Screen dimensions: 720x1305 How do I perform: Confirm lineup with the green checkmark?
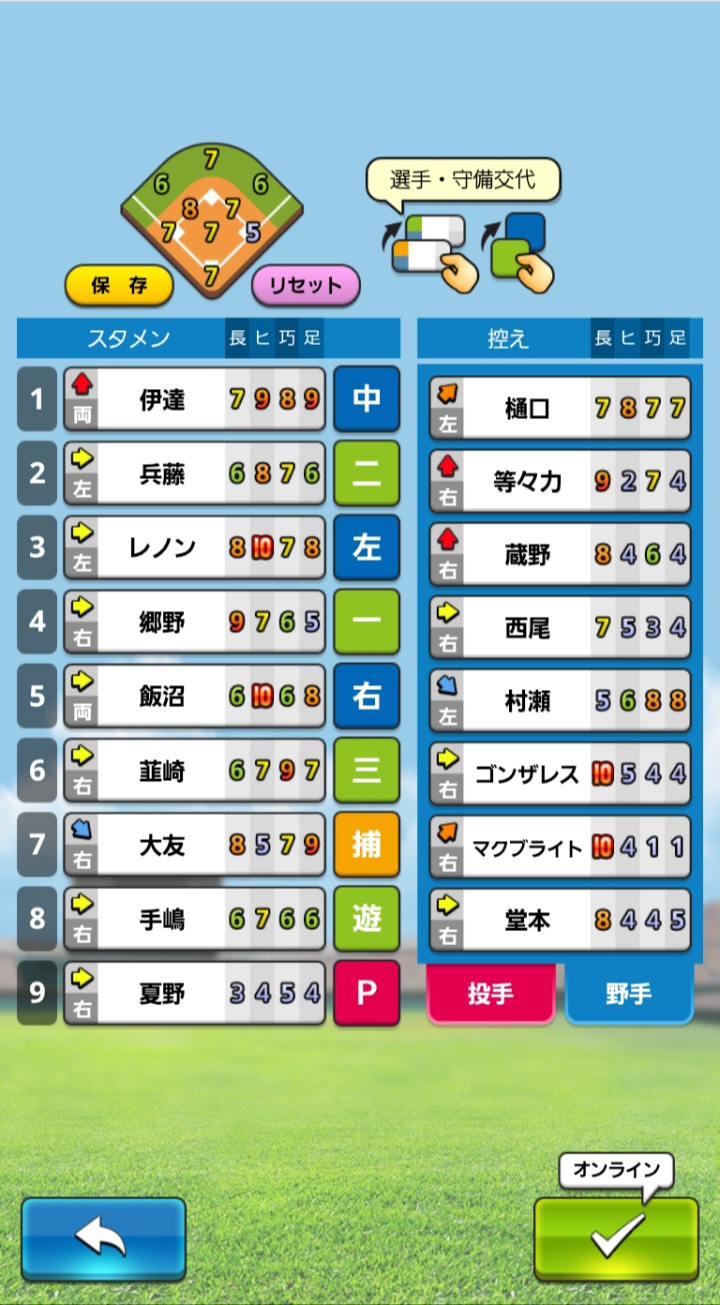click(x=616, y=1239)
